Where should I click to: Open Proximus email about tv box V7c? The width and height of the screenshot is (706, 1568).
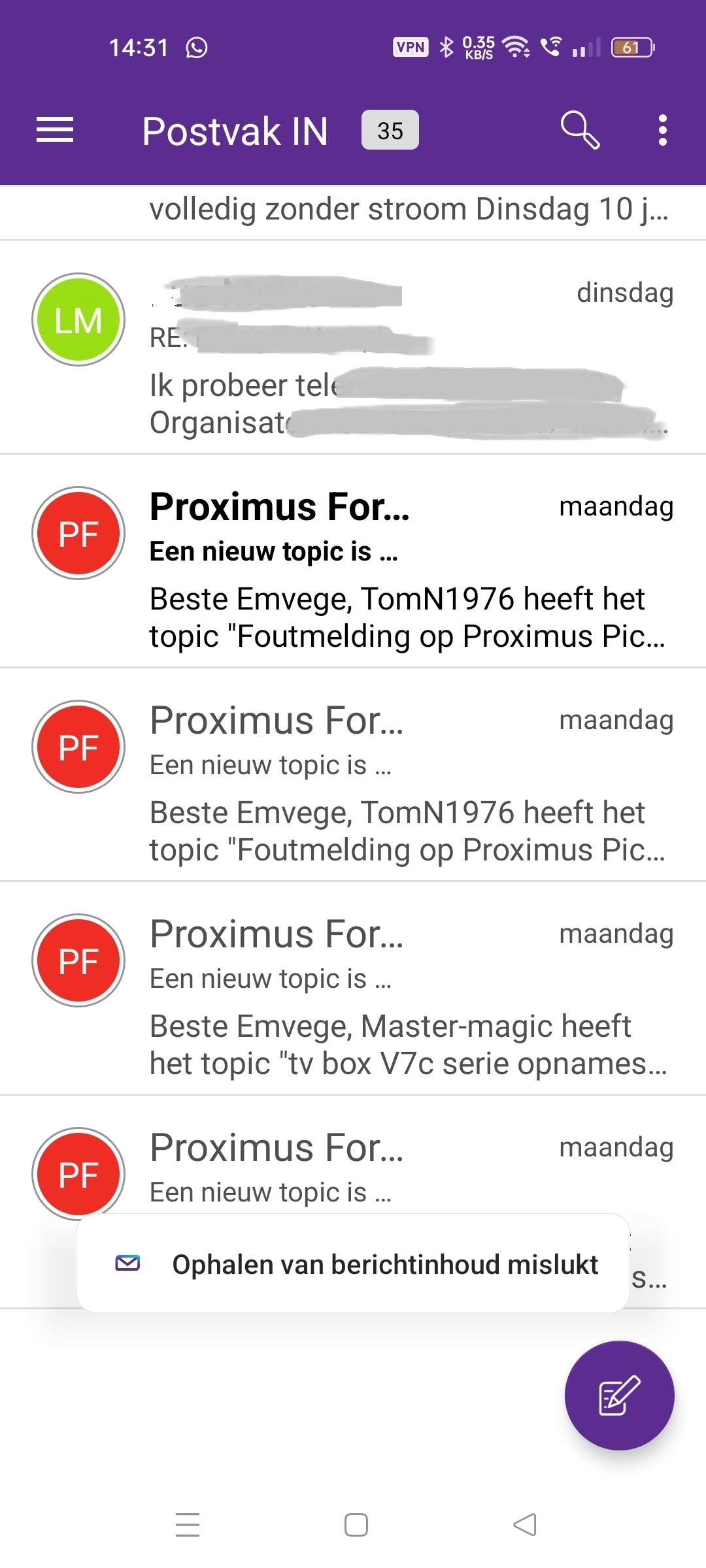[353, 988]
